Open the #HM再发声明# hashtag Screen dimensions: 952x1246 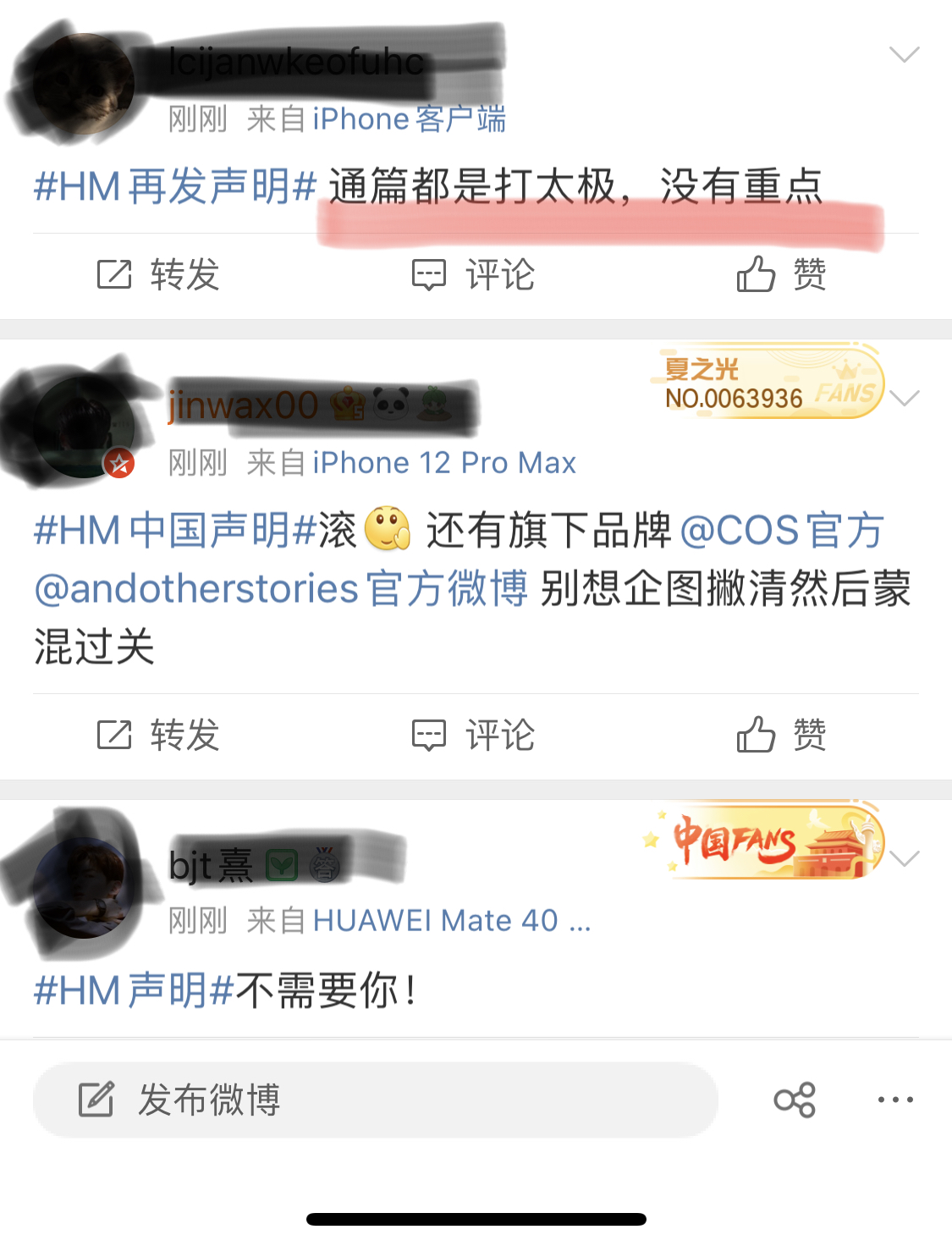click(175, 186)
